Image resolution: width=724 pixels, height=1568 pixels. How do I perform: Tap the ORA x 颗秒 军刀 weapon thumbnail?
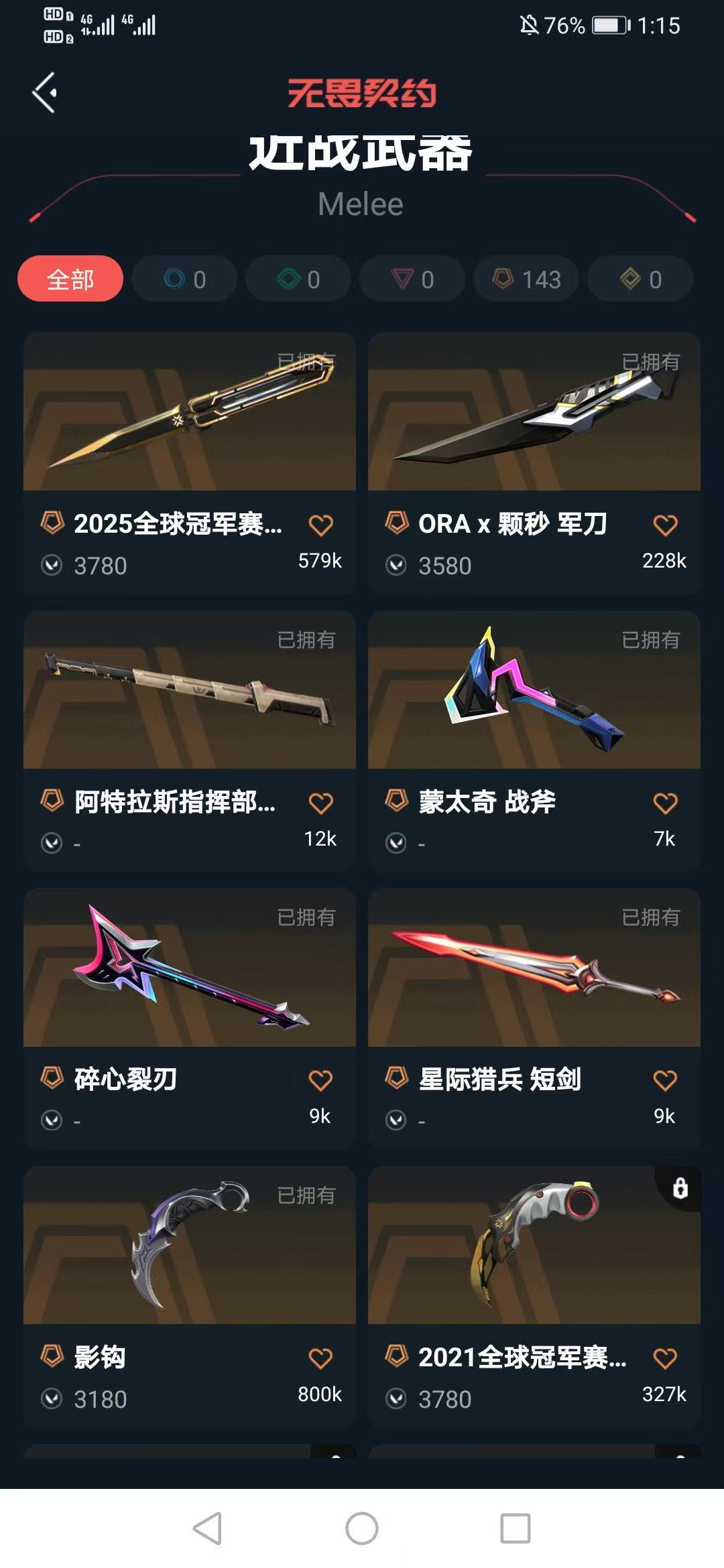(x=534, y=415)
